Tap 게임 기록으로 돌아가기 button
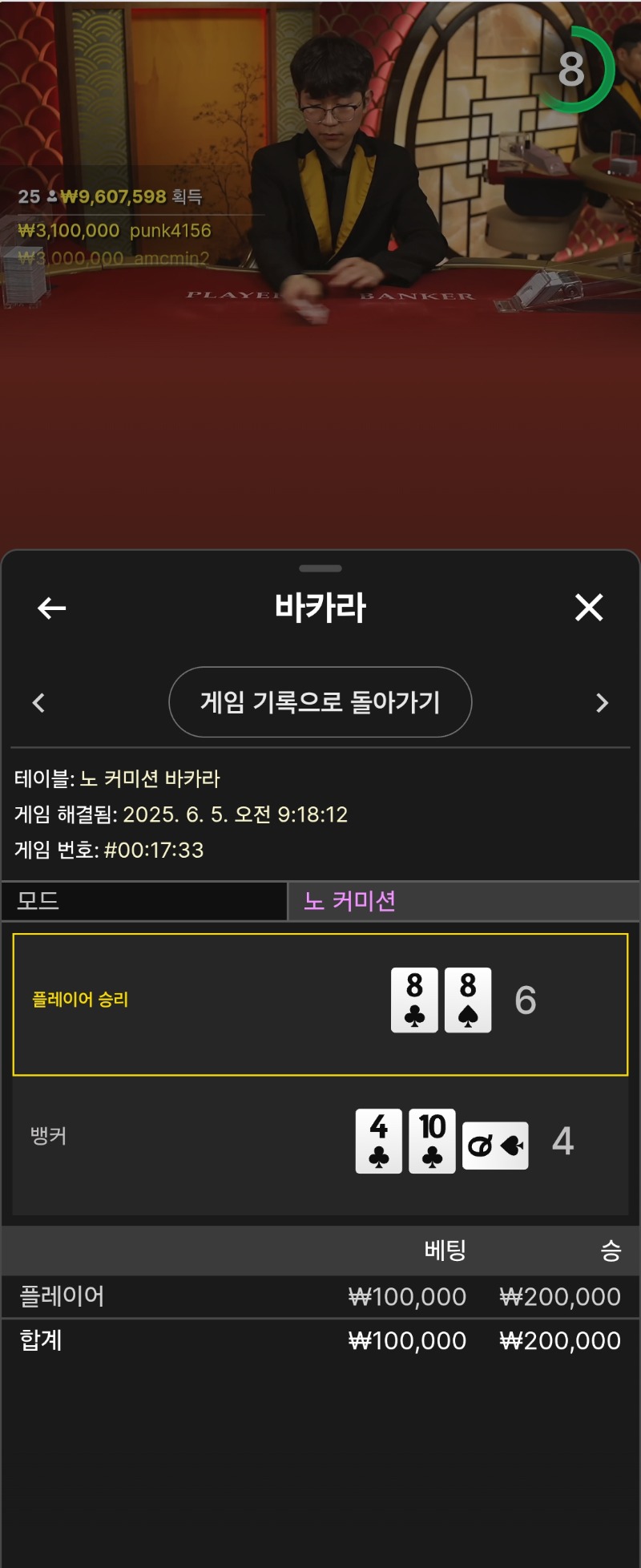The height and width of the screenshot is (1568, 641). click(320, 702)
